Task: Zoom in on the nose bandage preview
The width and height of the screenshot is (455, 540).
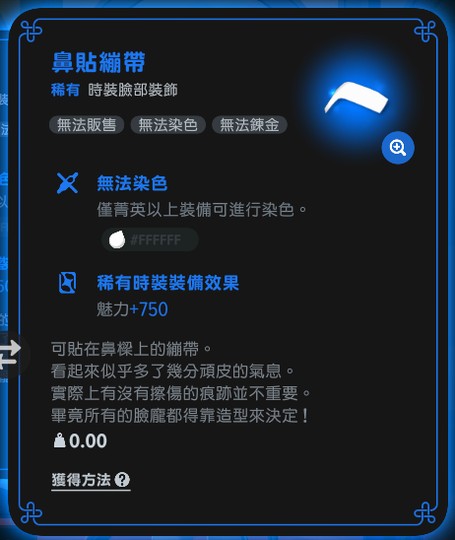Action: pos(398,148)
